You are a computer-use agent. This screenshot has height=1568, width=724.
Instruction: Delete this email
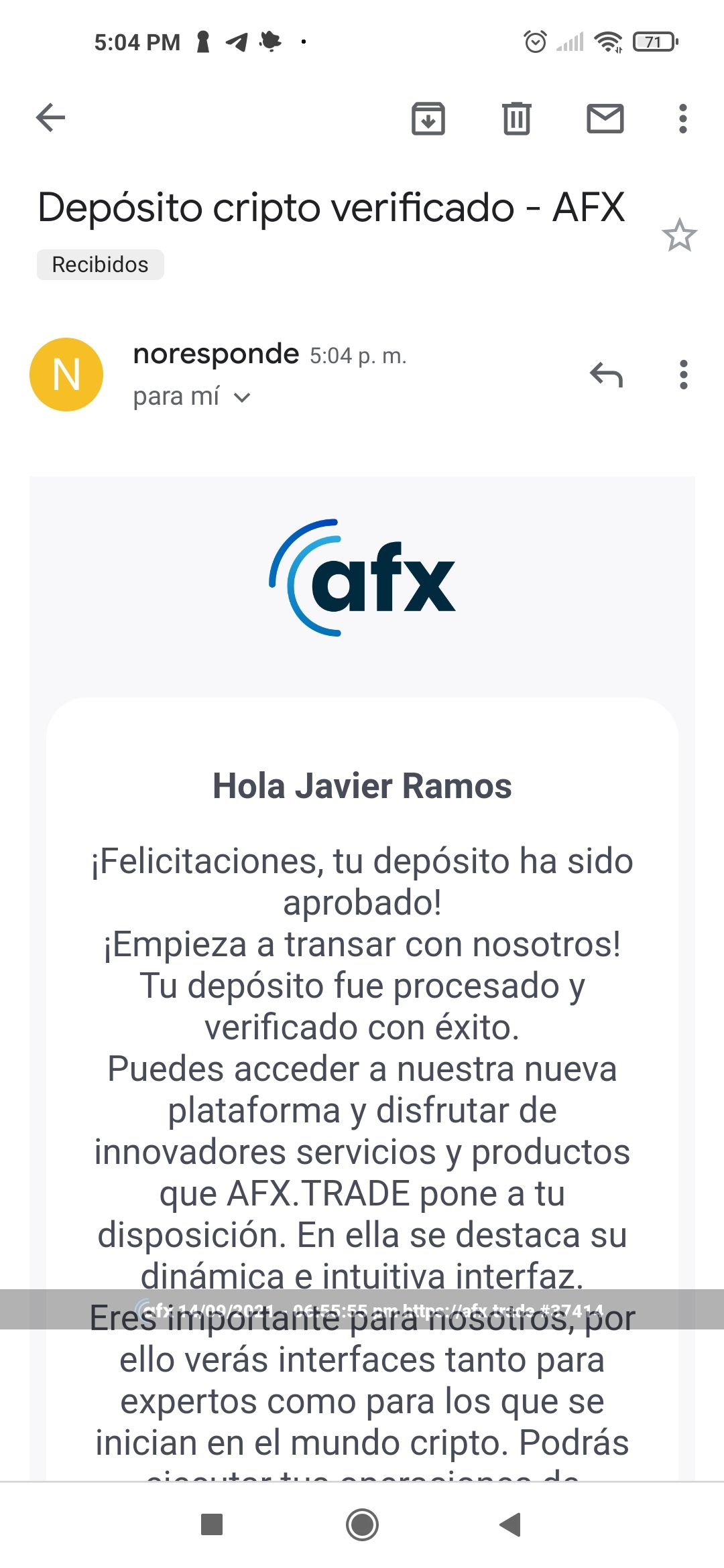coord(516,119)
